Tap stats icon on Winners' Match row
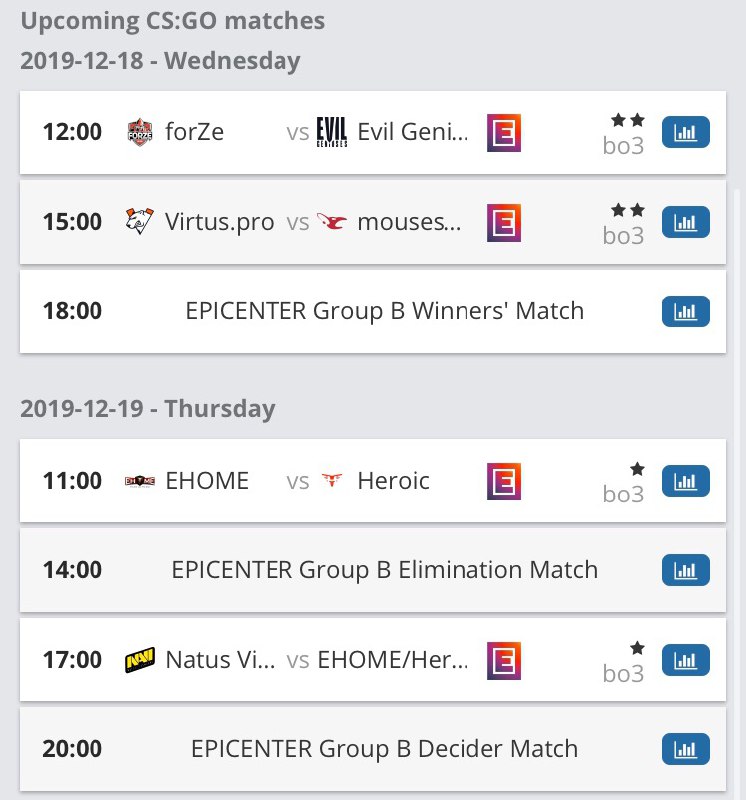 (x=685, y=311)
